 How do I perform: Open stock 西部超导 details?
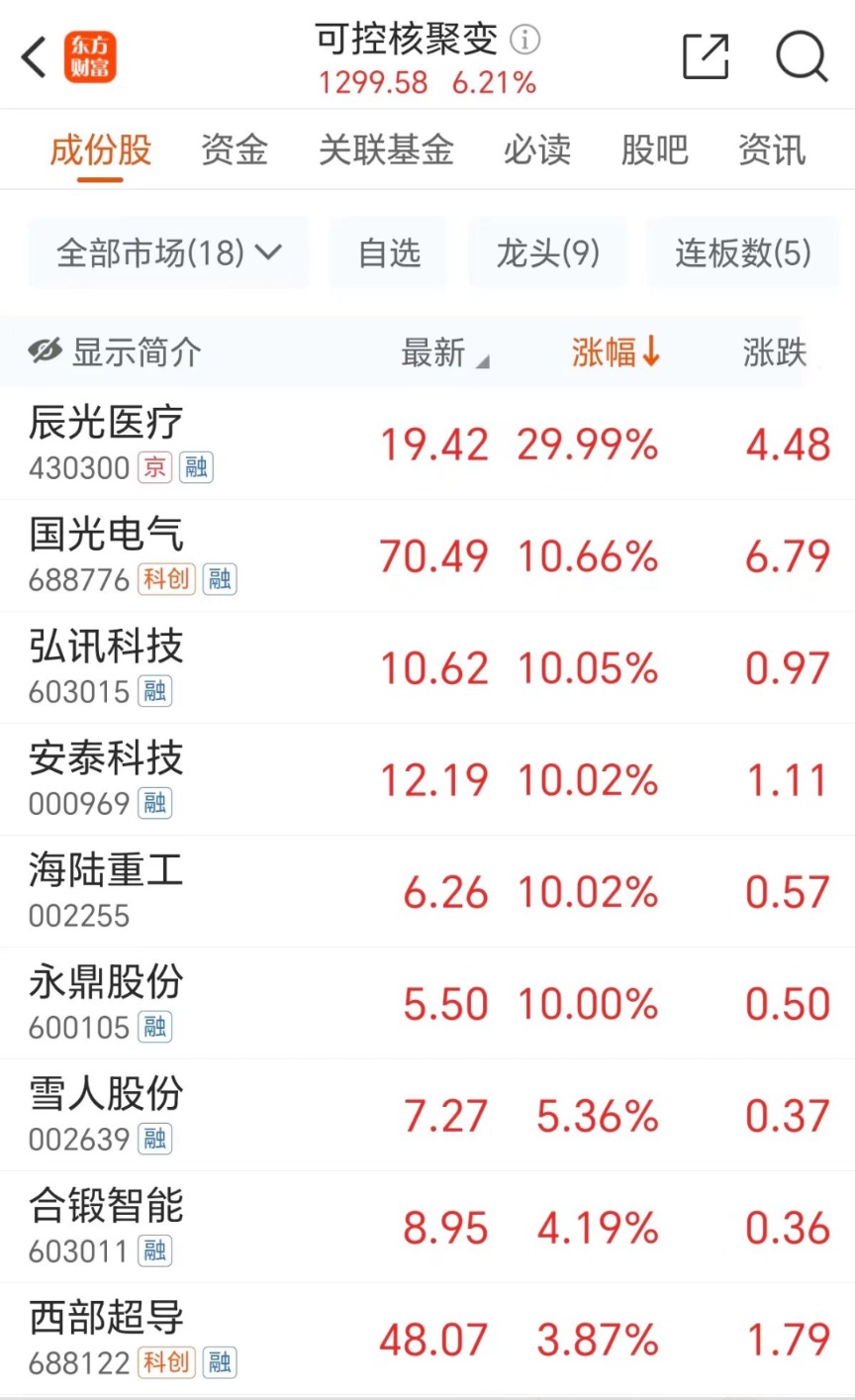427,1339
